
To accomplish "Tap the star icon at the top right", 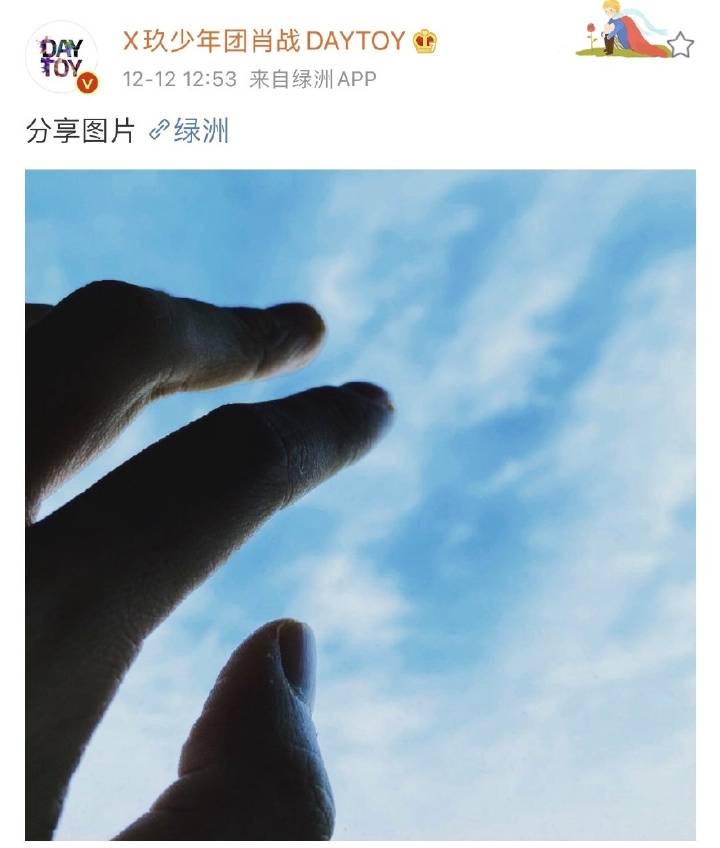I will pyautogui.click(x=681, y=45).
